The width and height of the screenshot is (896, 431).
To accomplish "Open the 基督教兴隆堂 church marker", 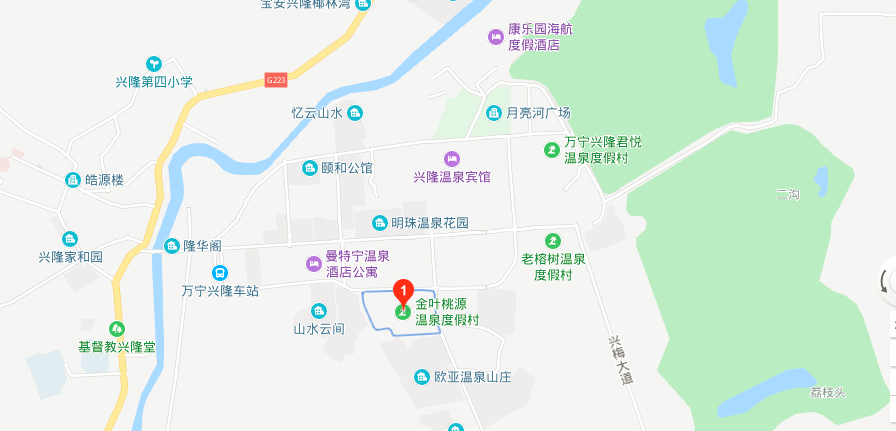I will (x=117, y=328).
